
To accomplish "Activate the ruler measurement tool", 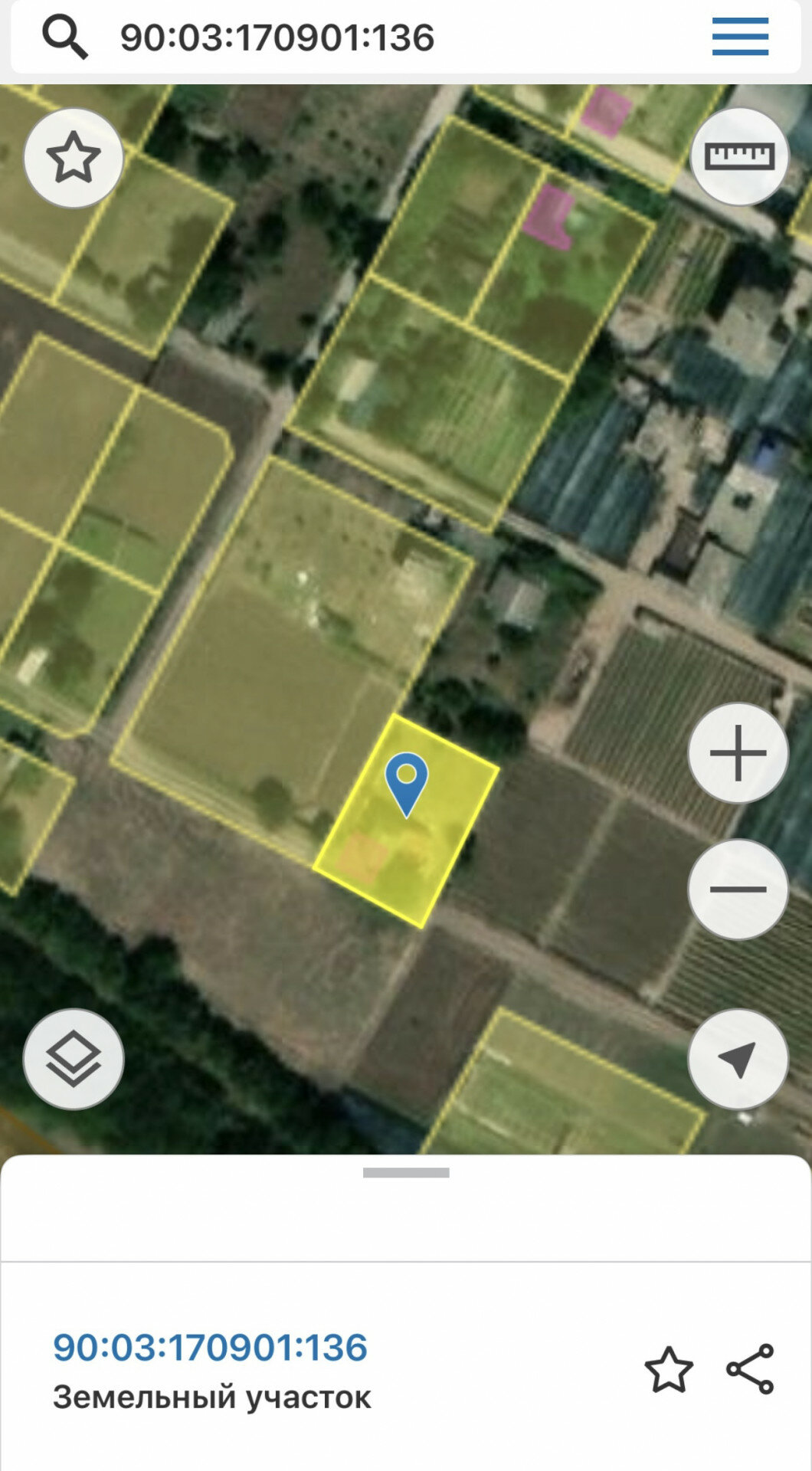I will (x=739, y=156).
